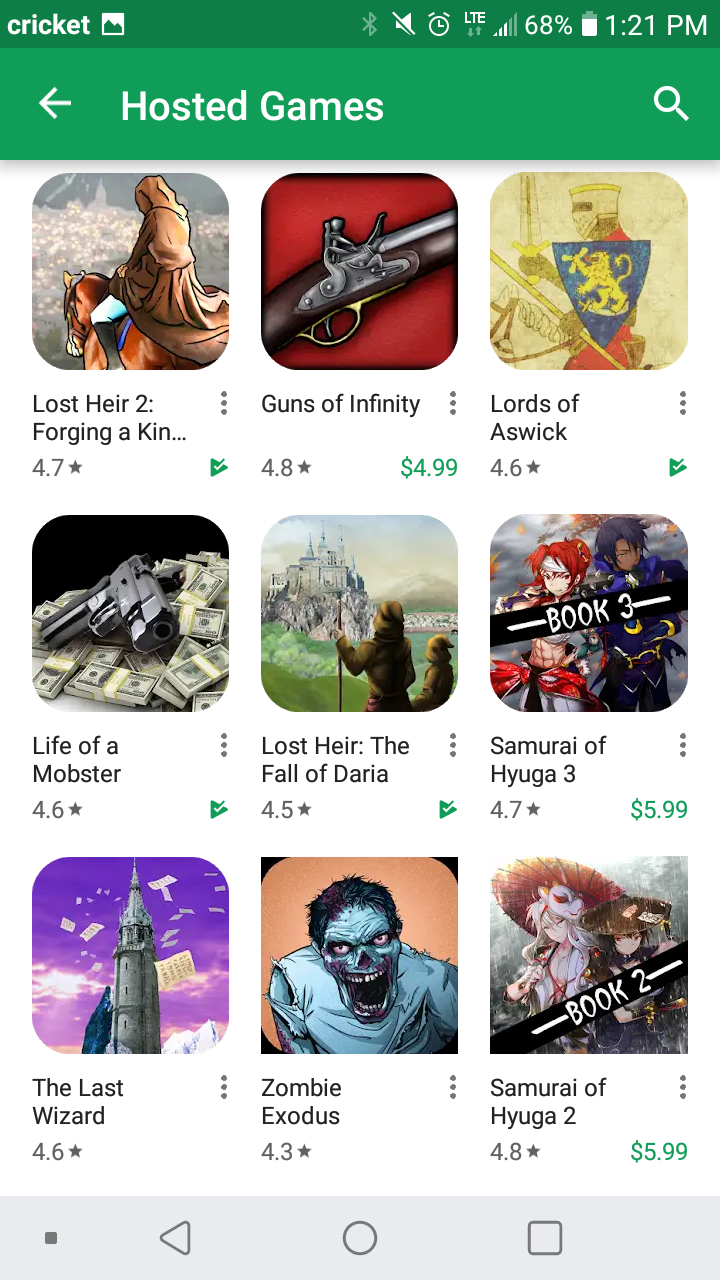Open recent apps from navigation bar
Screen dimensions: 720x1280
pyautogui.click(x=544, y=1238)
